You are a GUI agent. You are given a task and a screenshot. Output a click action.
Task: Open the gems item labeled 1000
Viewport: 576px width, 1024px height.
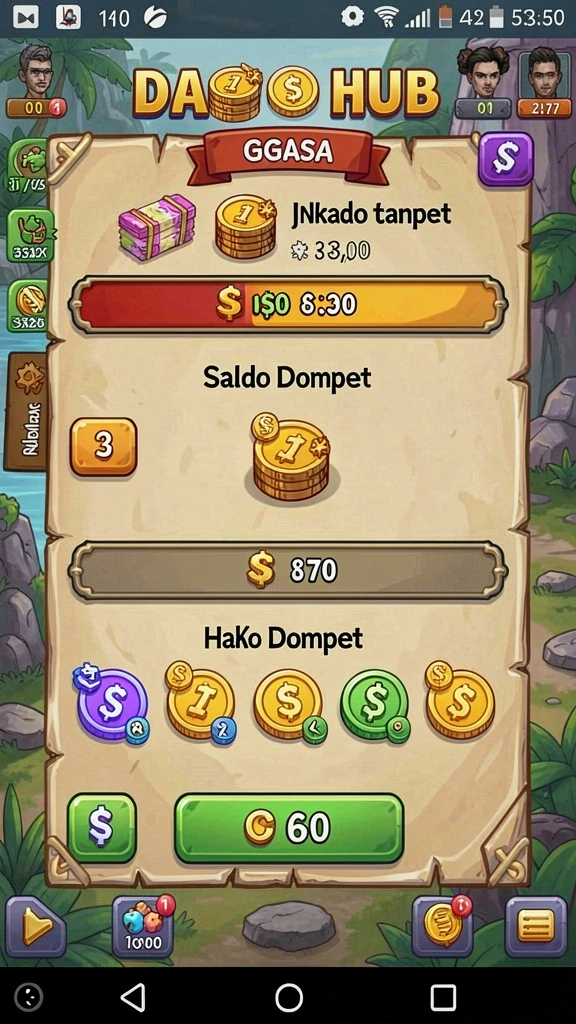click(x=143, y=927)
